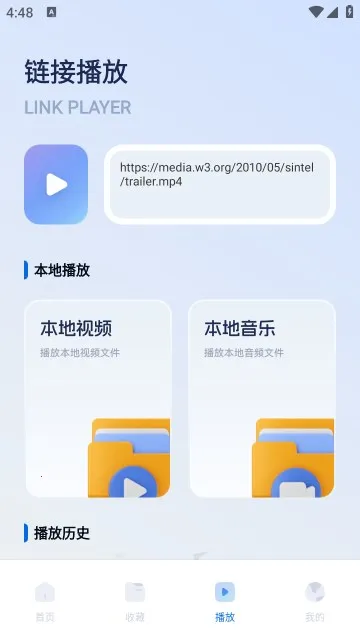Image resolution: width=360 pixels, height=640 pixels.
Task: Open the 本地视频 local video card
Action: click(x=98, y=399)
